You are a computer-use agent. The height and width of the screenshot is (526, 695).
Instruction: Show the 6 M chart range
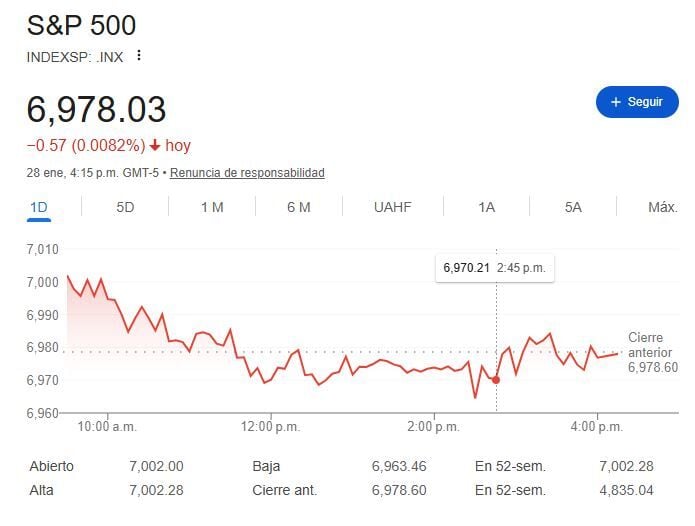(x=298, y=207)
